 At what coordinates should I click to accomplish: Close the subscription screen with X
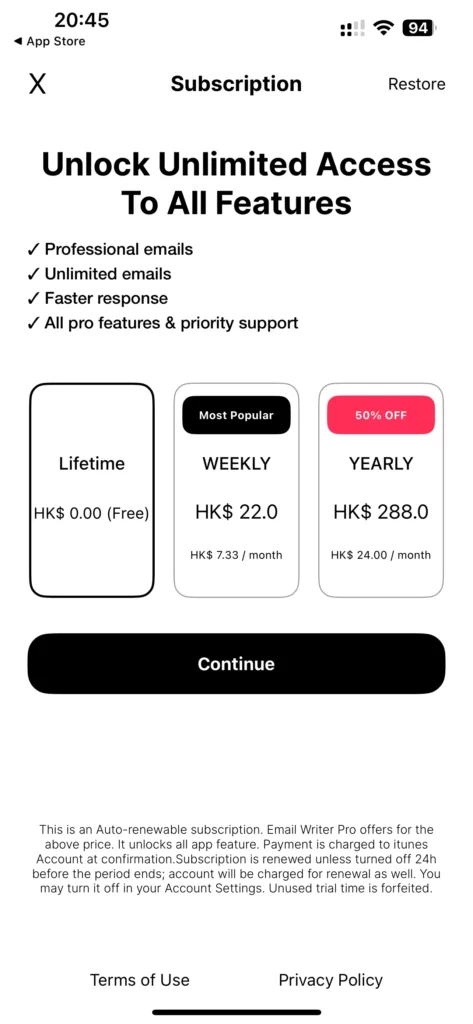(37, 84)
